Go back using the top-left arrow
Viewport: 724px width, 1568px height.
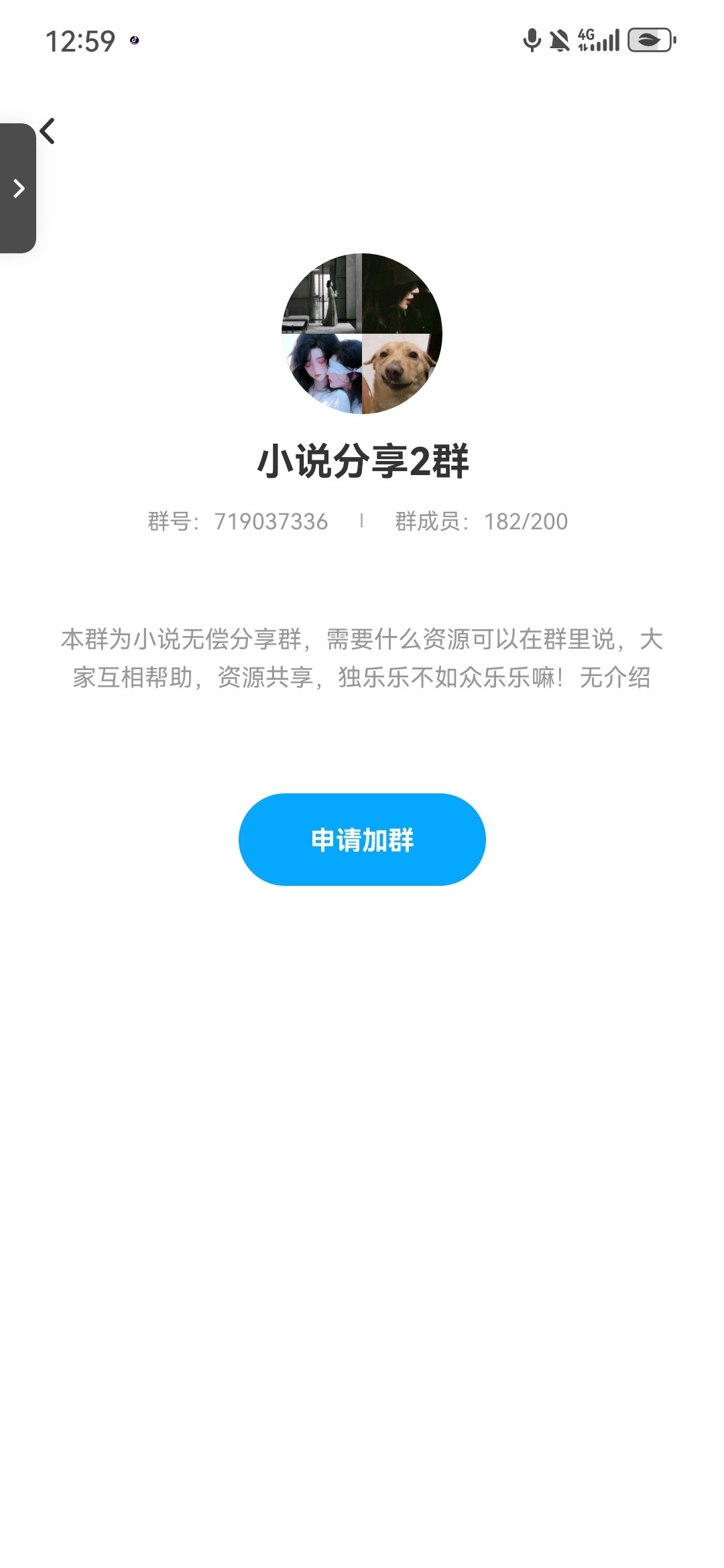coord(48,131)
